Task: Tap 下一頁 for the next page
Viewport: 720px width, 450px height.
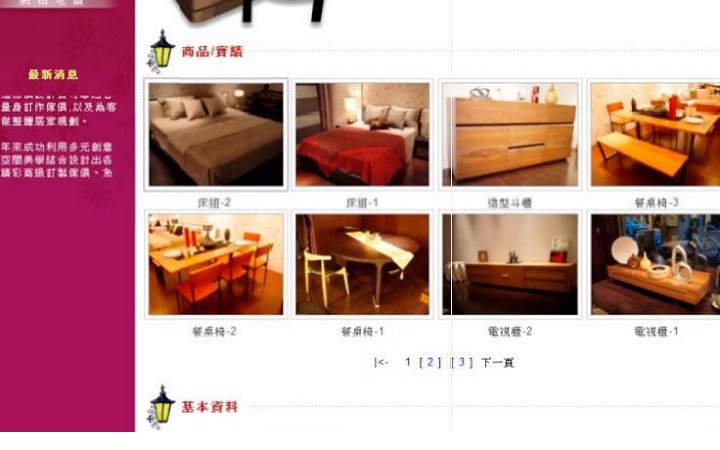Action: [497, 363]
